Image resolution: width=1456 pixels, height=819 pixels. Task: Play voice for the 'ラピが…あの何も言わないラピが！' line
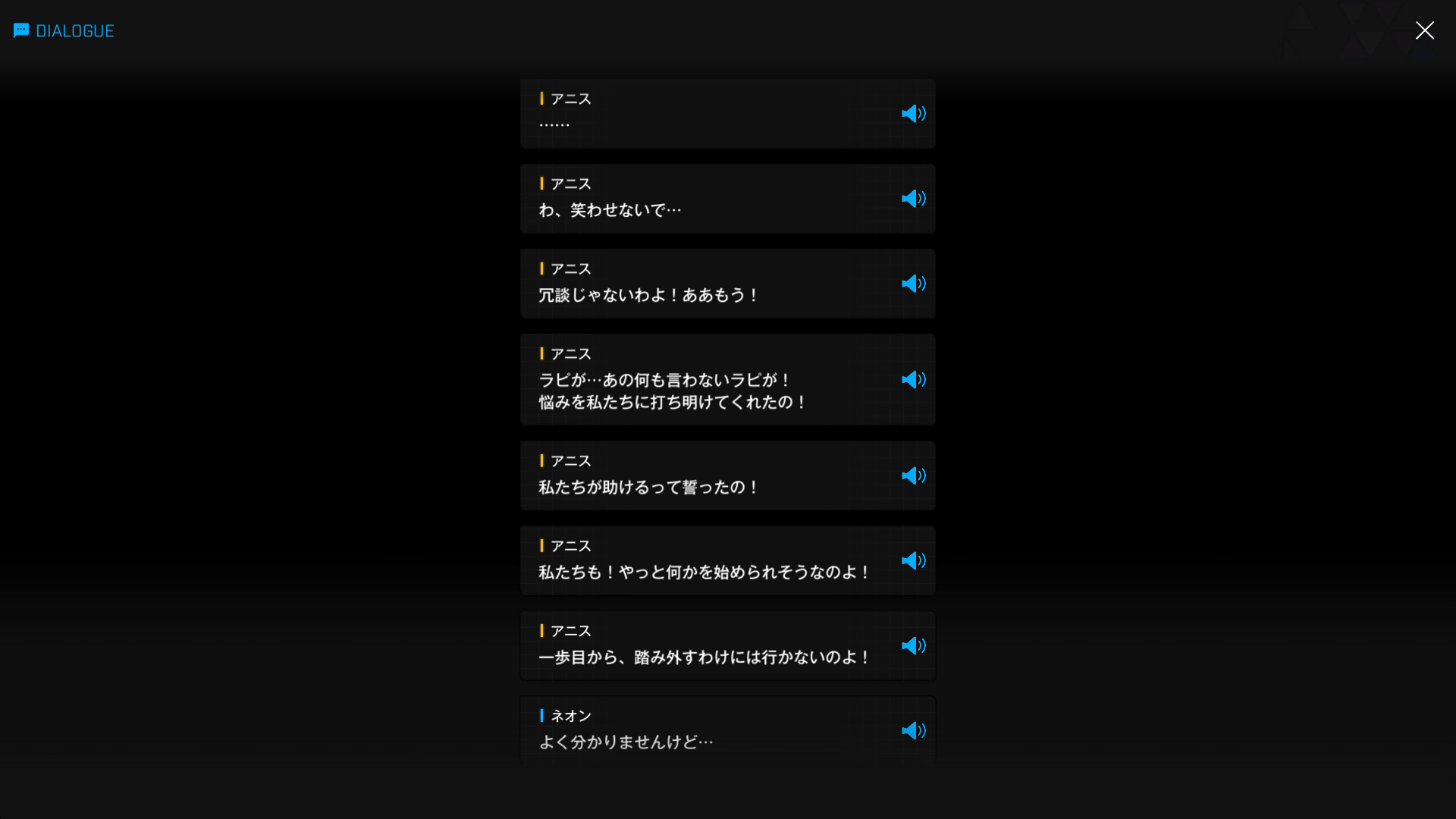pyautogui.click(x=913, y=380)
